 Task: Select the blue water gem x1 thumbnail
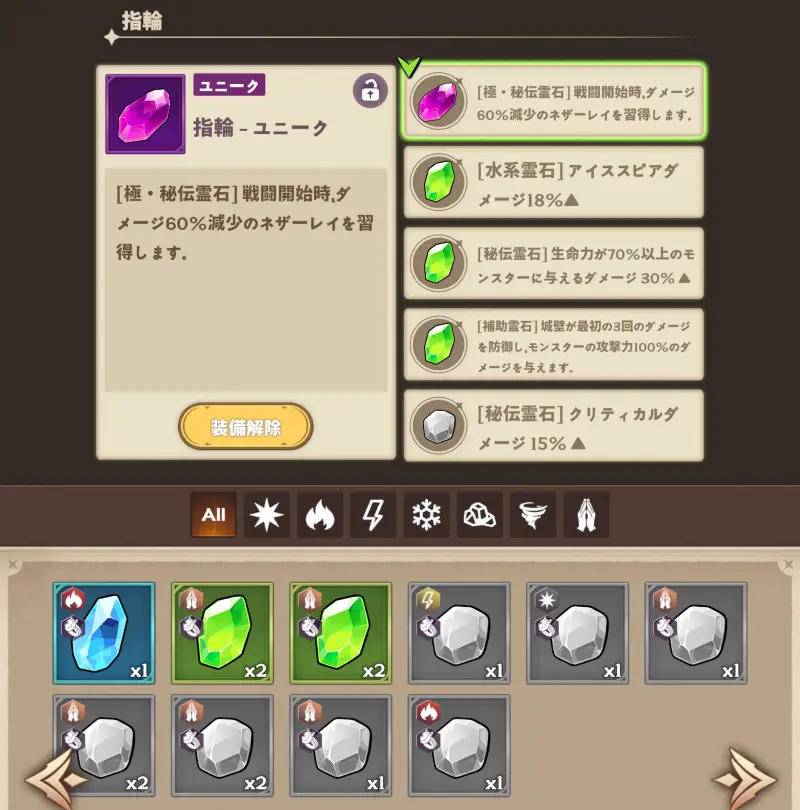click(x=104, y=634)
